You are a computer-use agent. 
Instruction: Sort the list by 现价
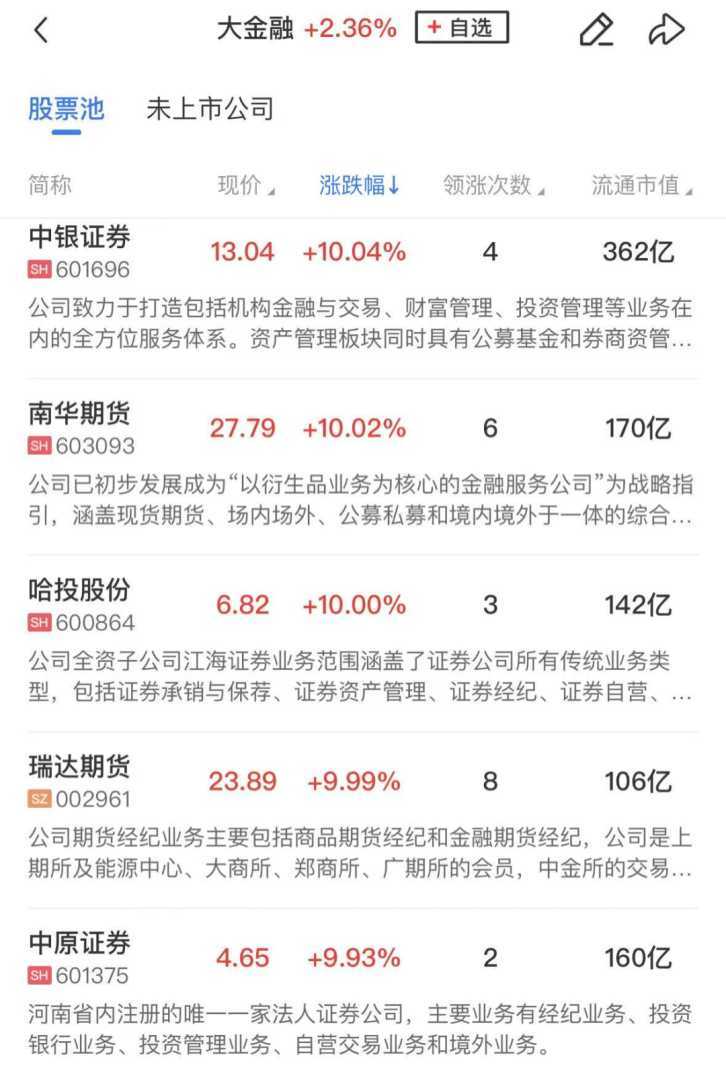coord(246,185)
